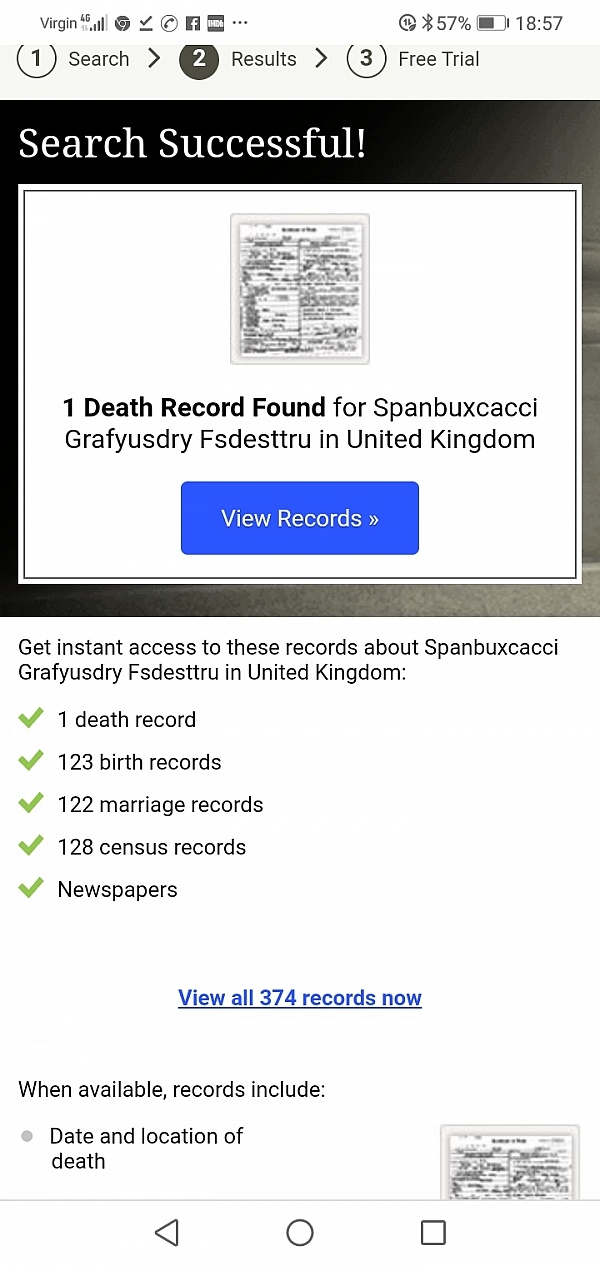Open the death record thumbnail image
The height and width of the screenshot is (1266, 600).
(x=299, y=288)
